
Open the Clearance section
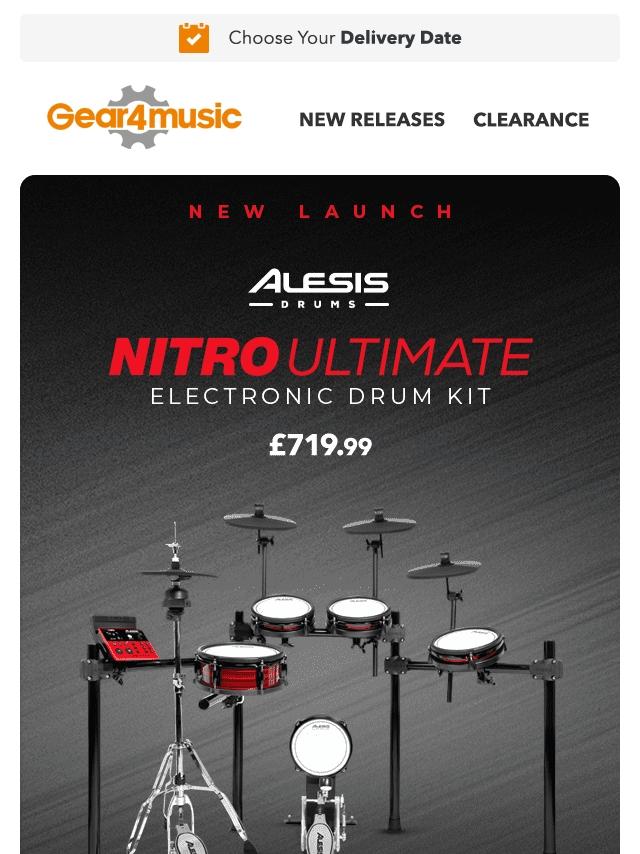[x=531, y=119]
